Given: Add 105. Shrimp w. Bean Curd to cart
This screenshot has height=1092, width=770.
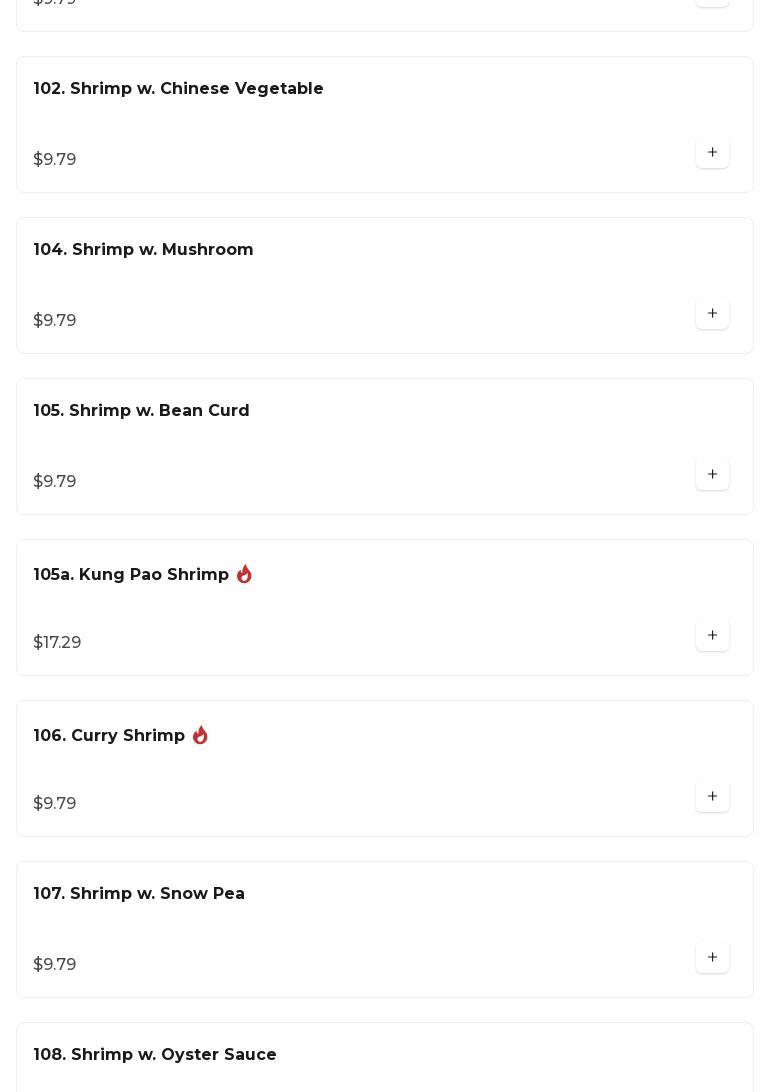Looking at the screenshot, I should tap(712, 475).
